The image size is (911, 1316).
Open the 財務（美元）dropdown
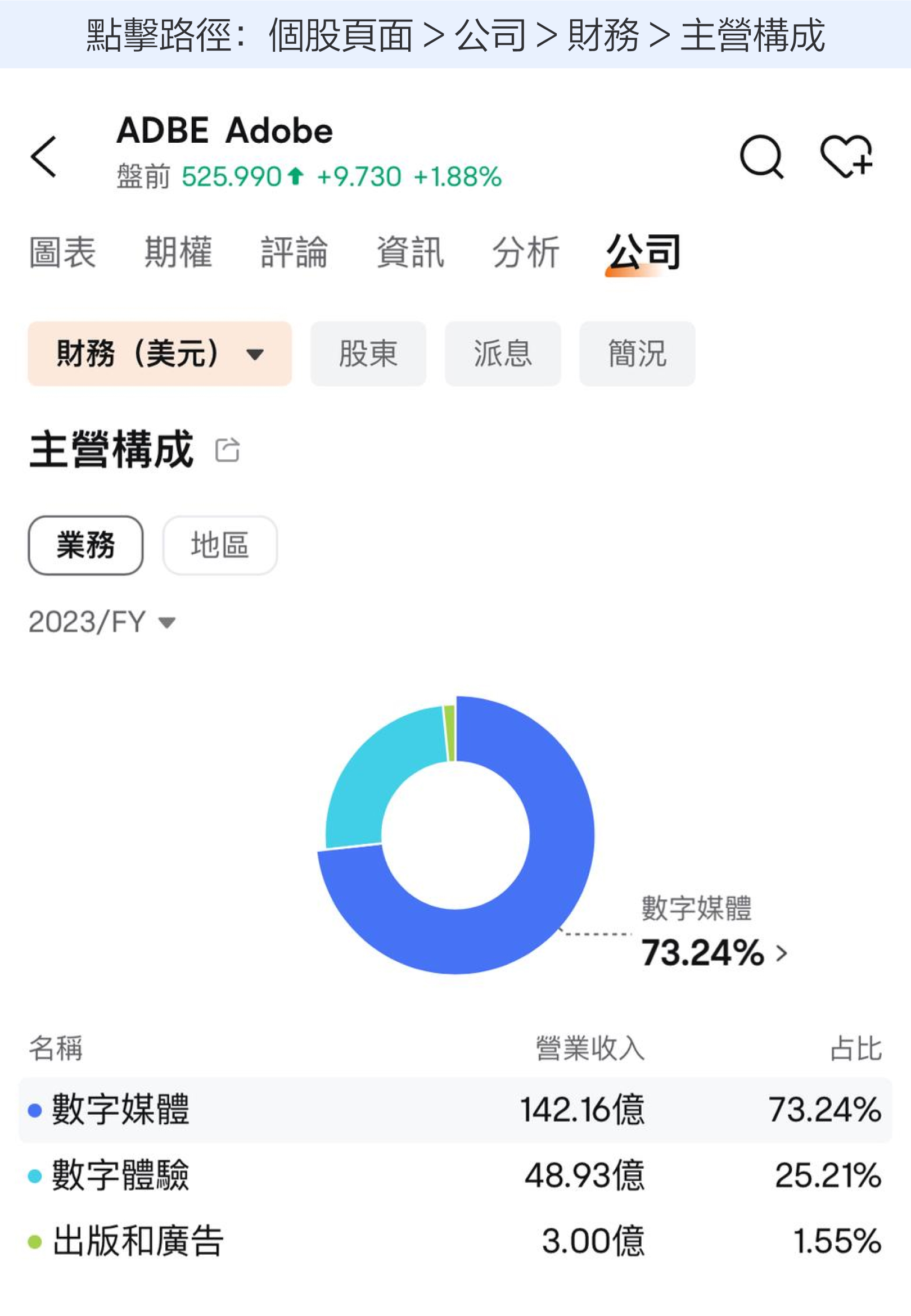click(159, 354)
